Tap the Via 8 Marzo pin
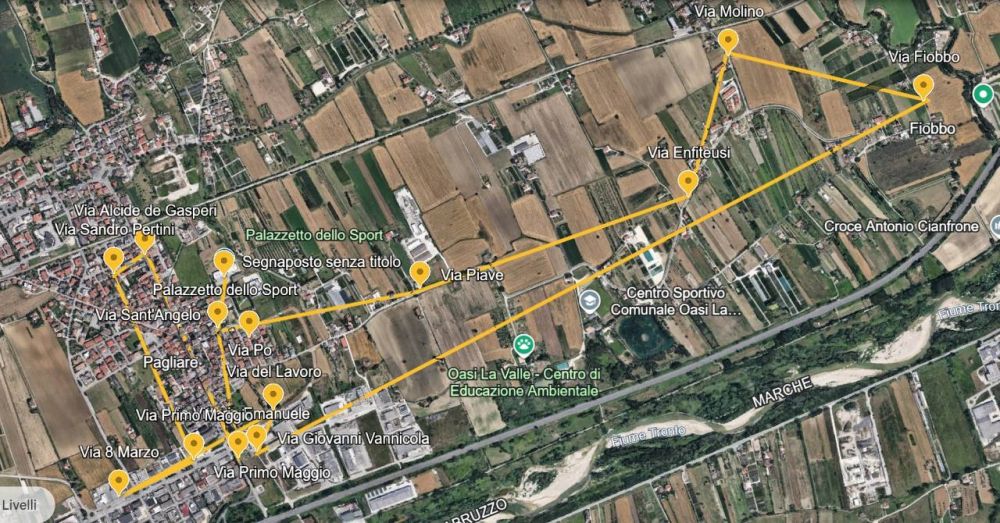Viewport: 1000px width, 523px height. tap(120, 482)
